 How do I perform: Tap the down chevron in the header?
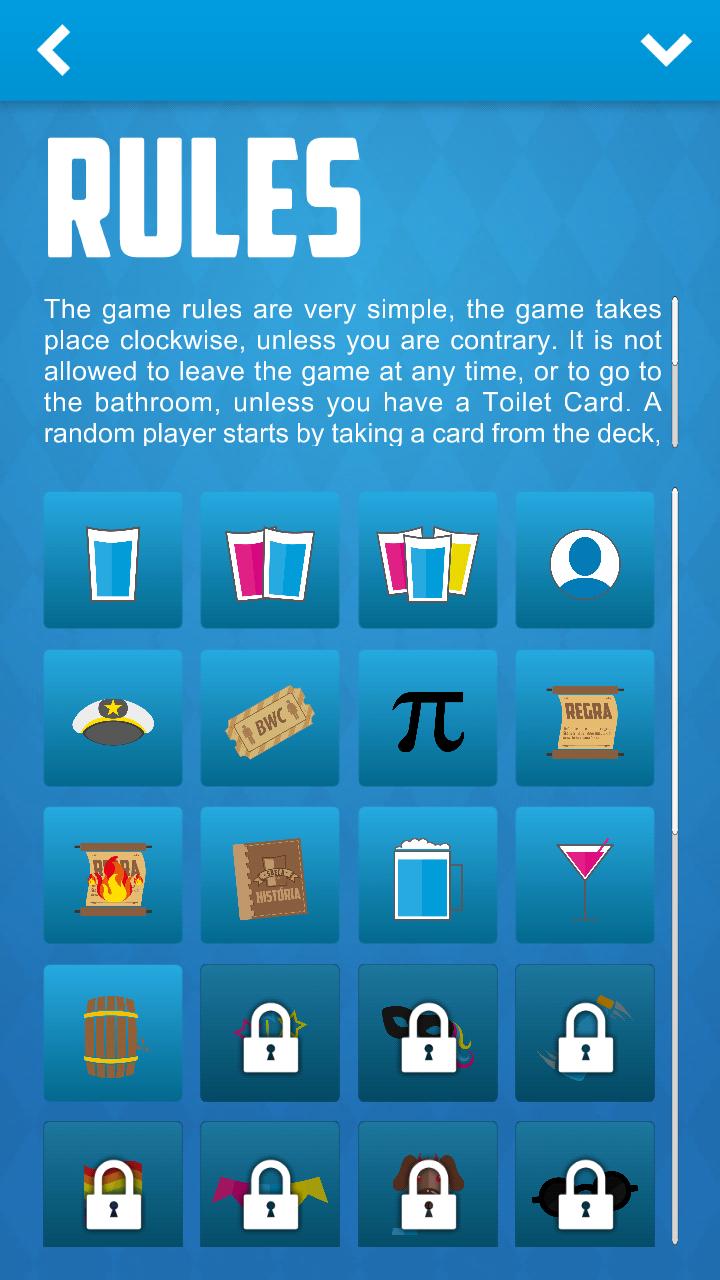666,50
